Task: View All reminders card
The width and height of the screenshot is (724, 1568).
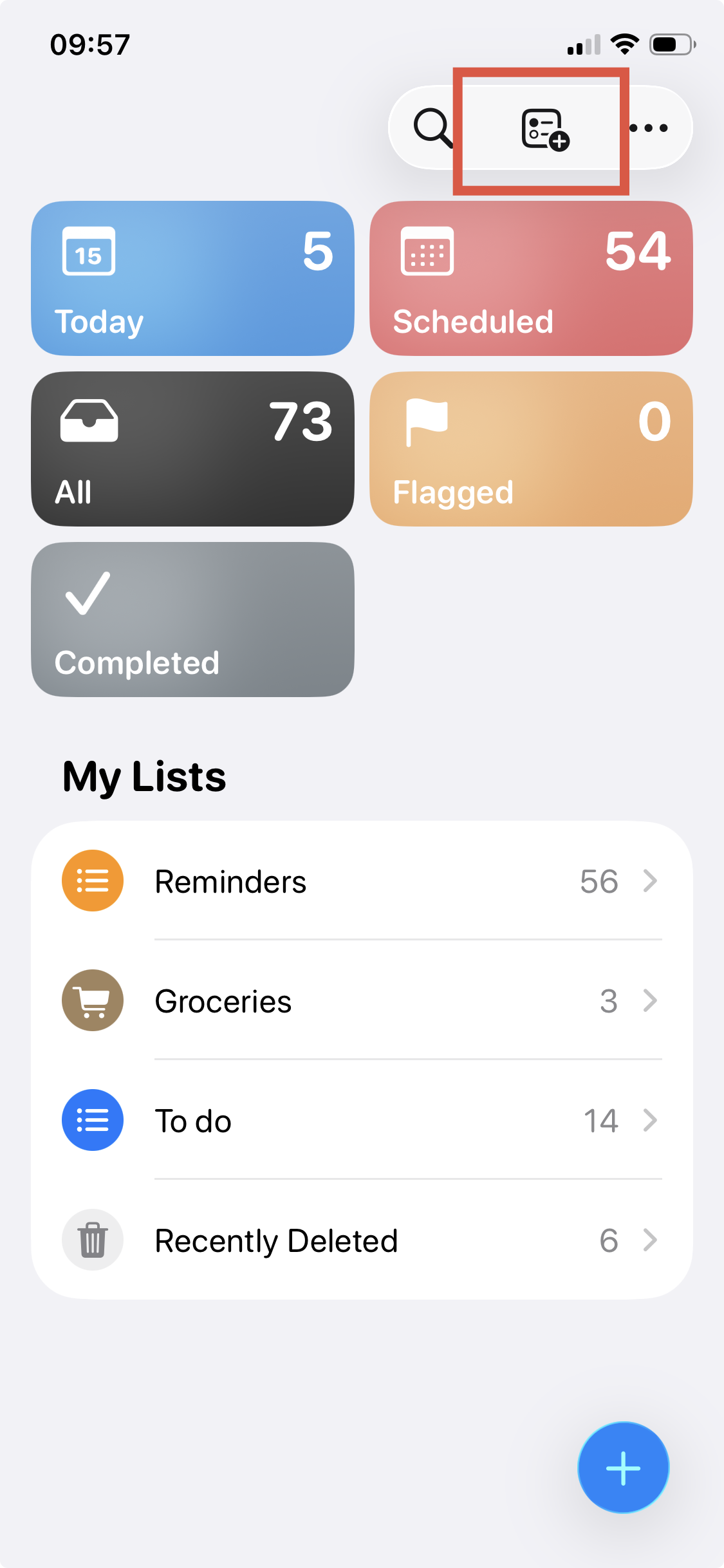Action: coord(192,449)
